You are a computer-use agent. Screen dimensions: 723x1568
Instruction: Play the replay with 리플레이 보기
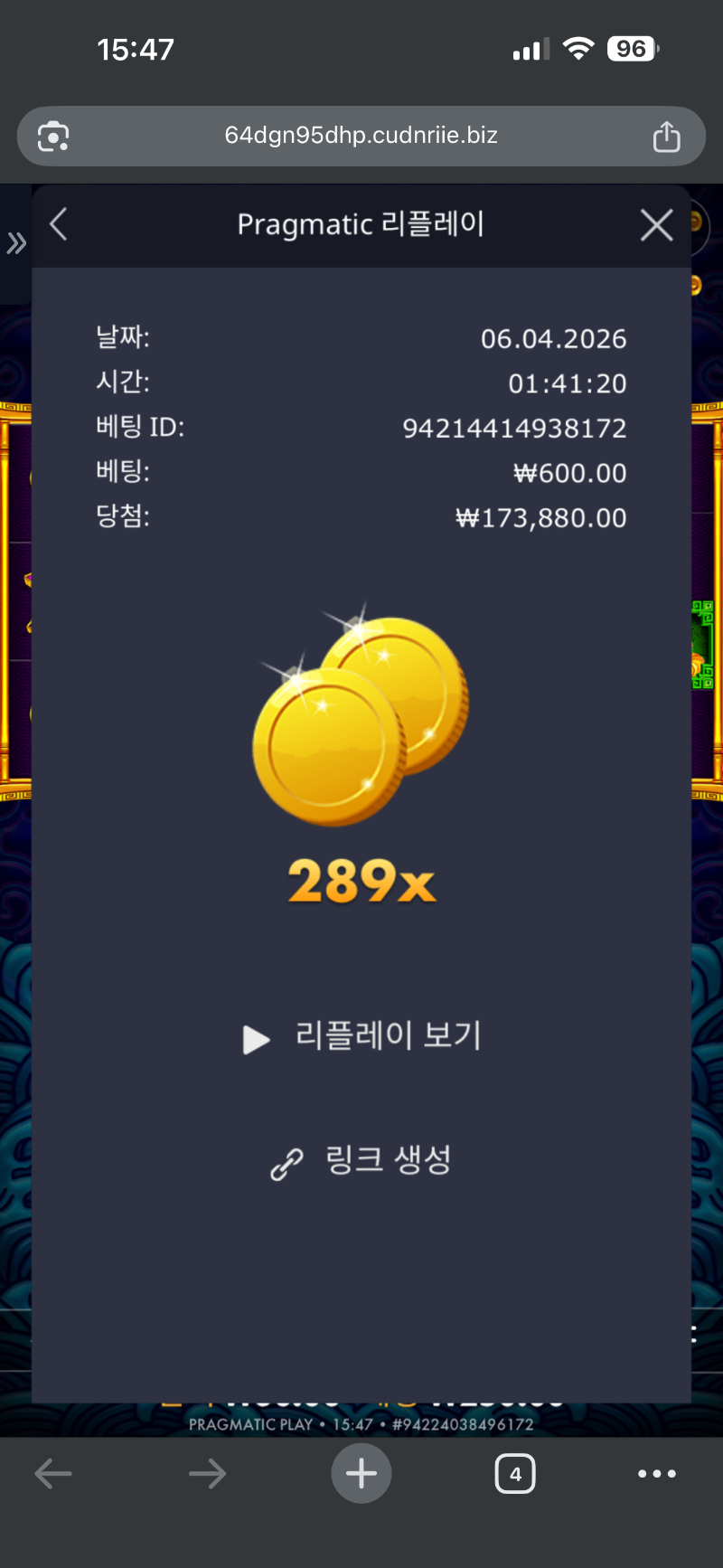[361, 1037]
